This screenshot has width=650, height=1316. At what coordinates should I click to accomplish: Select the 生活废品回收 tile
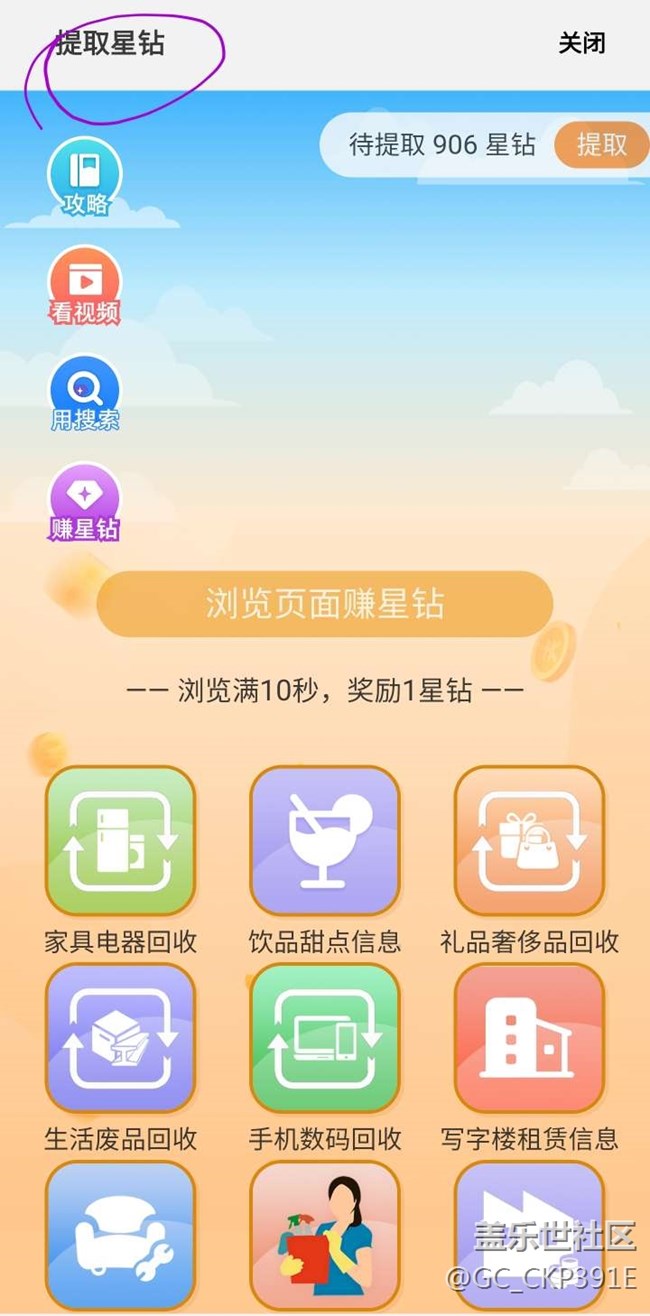coord(121,1039)
